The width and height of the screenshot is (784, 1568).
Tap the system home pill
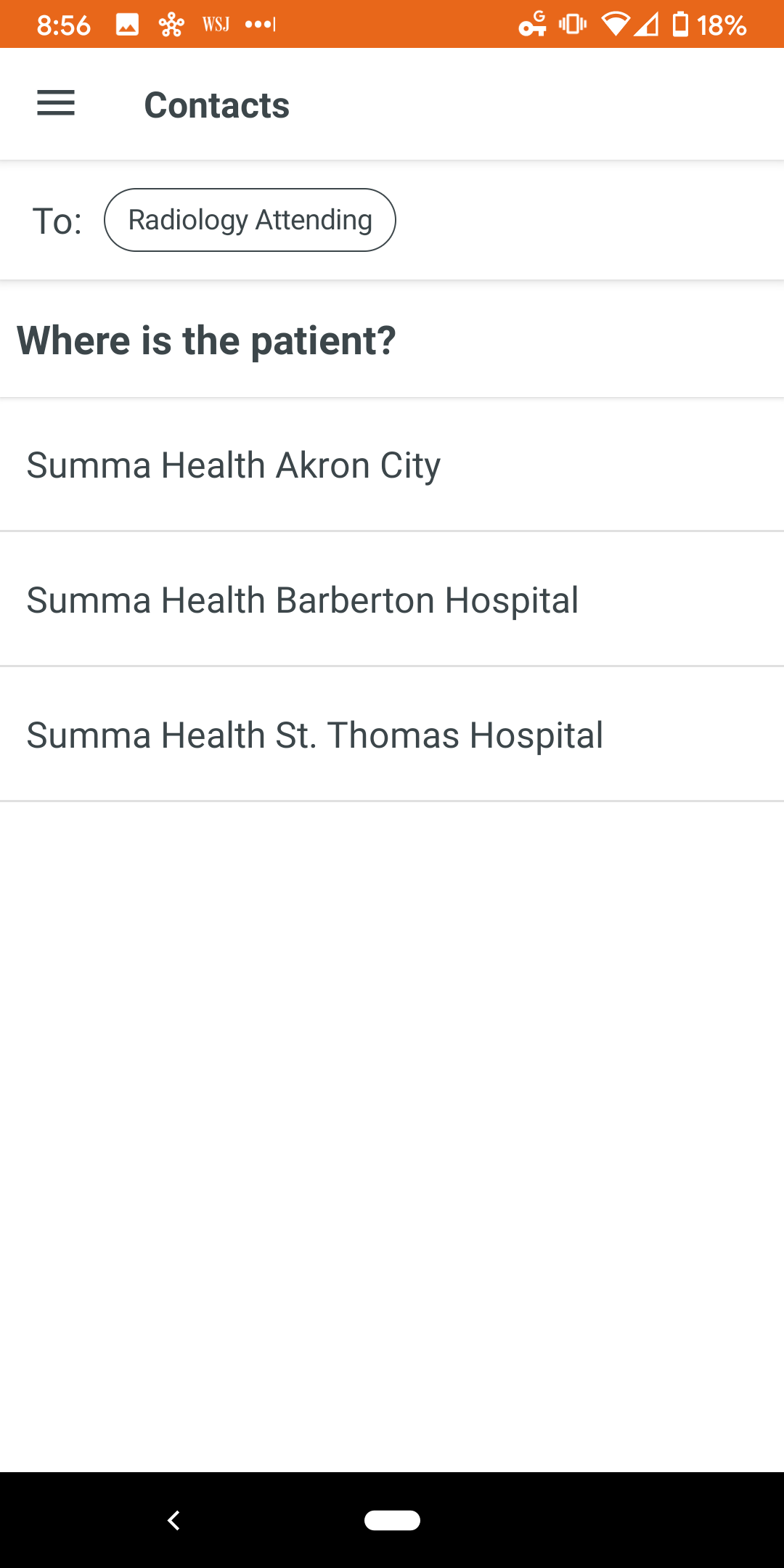(x=392, y=1520)
